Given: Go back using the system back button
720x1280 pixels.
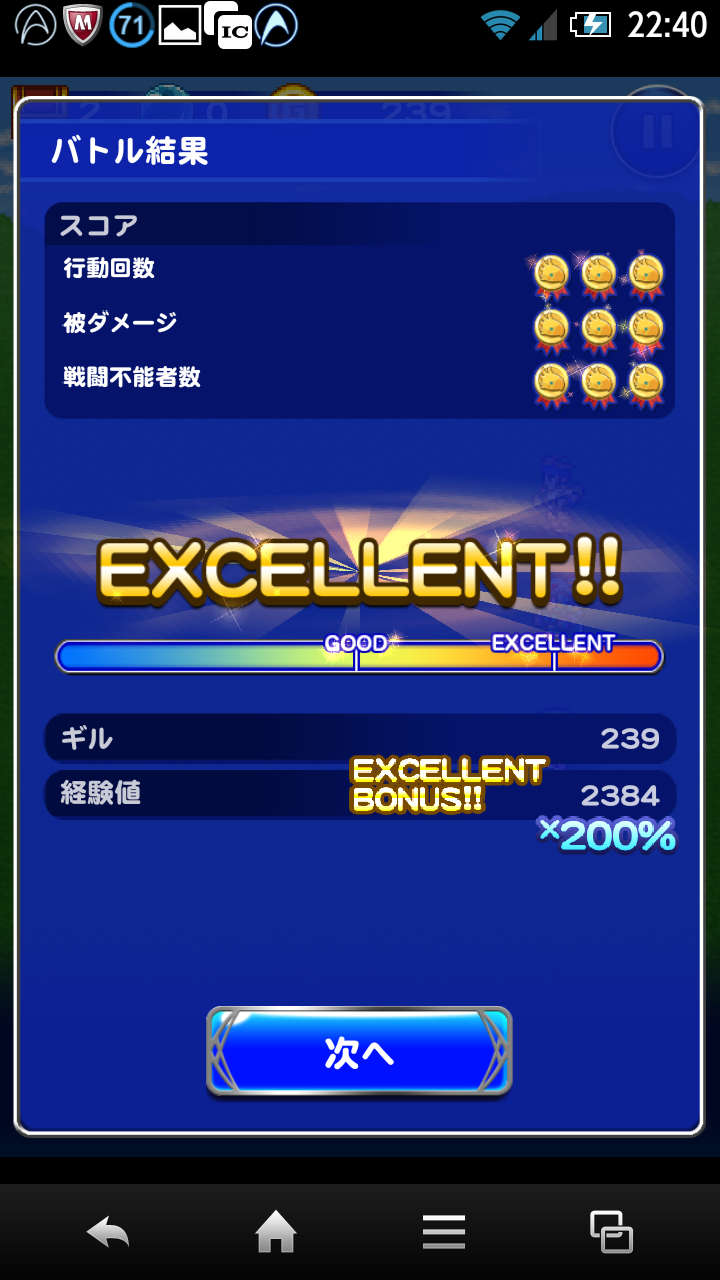Looking at the screenshot, I should [108, 1232].
